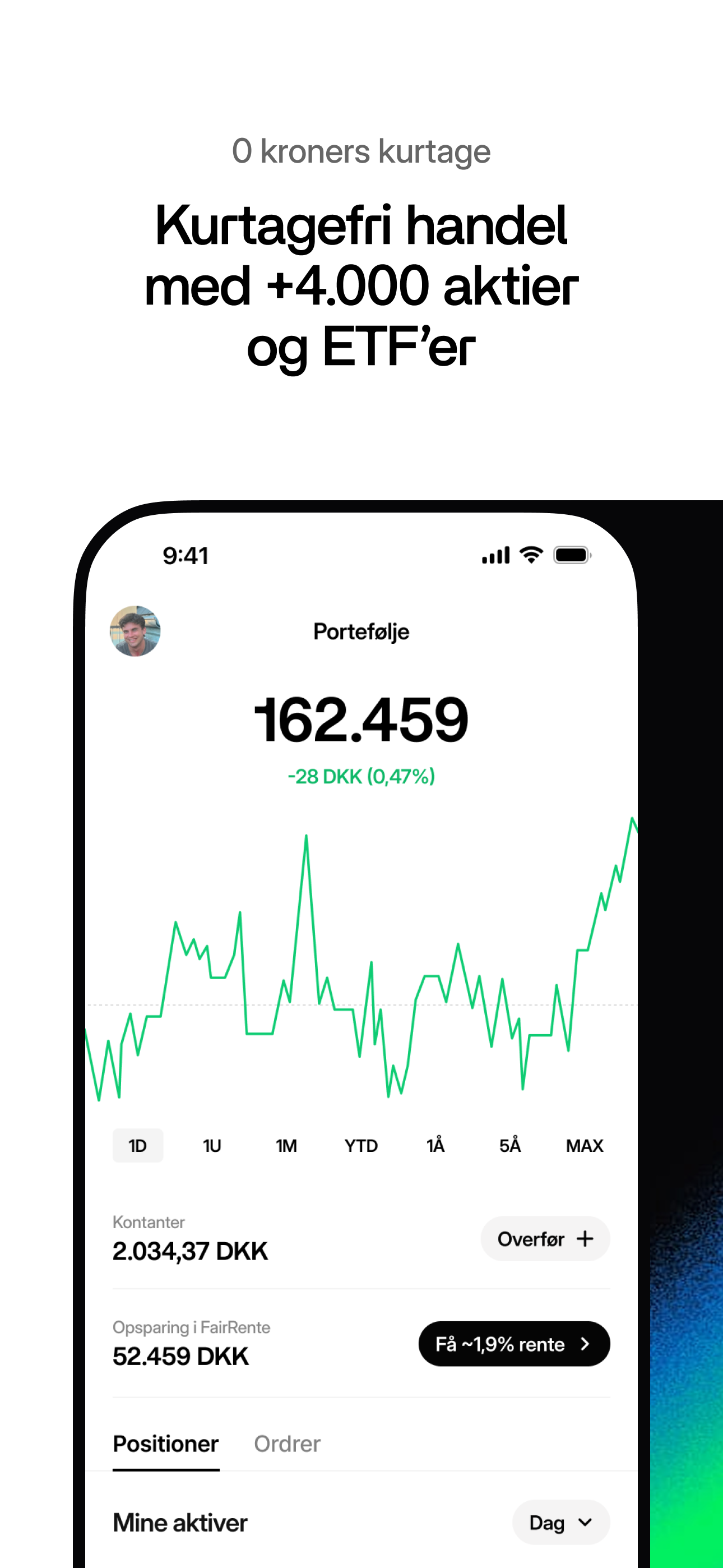Screen dimensions: 723x1568
Task: Select the YTD time range
Action: pyautogui.click(x=361, y=1145)
